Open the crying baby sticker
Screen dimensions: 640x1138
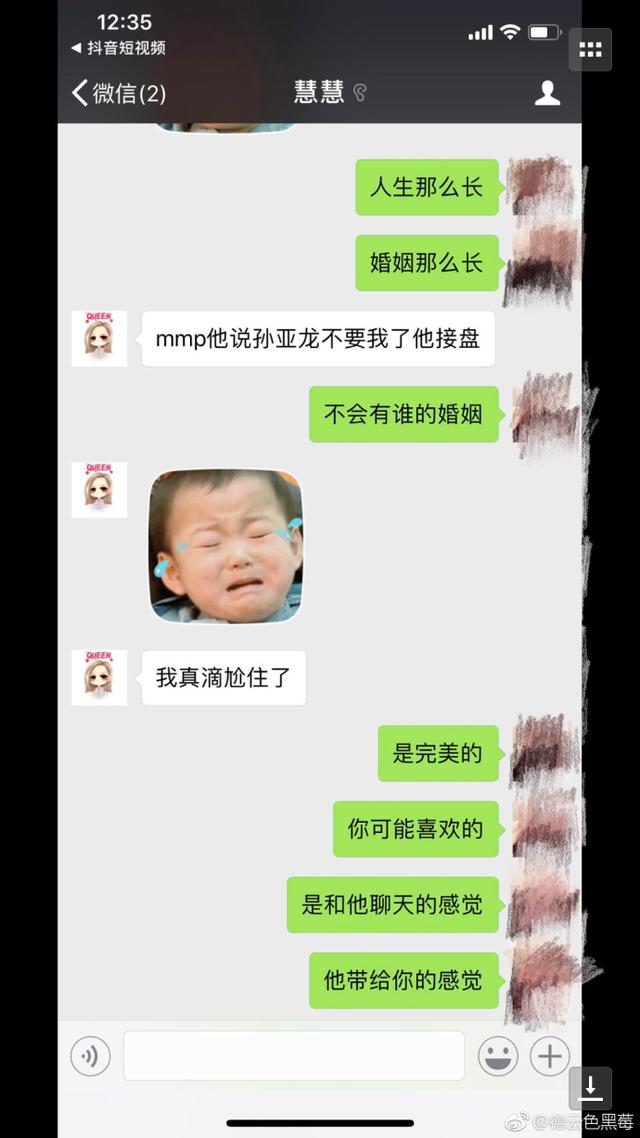(x=225, y=546)
